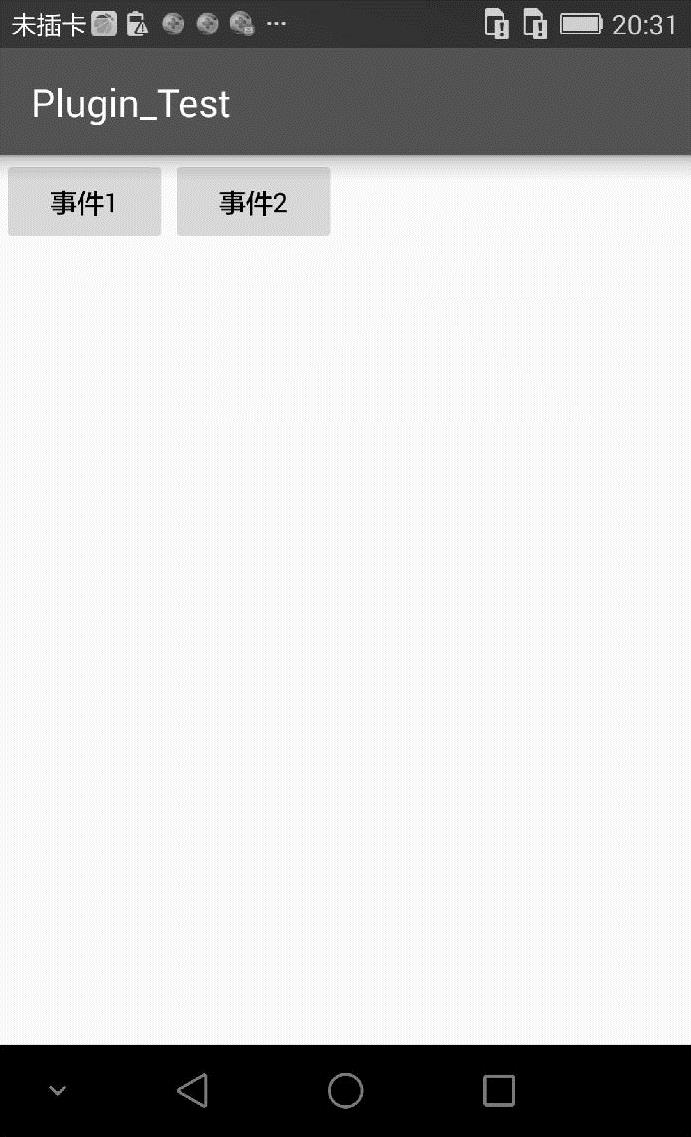Go back using the navigation bar
This screenshot has width=691, height=1137.
click(x=192, y=1090)
